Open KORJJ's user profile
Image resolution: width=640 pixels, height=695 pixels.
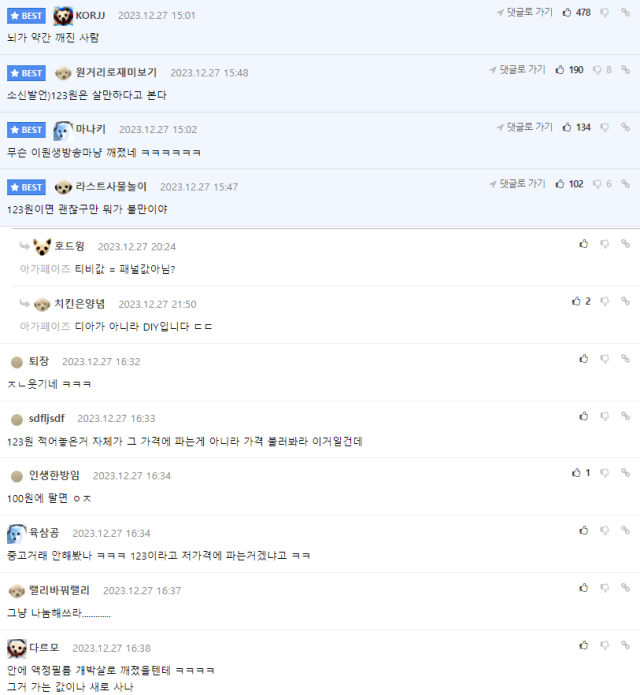point(91,15)
